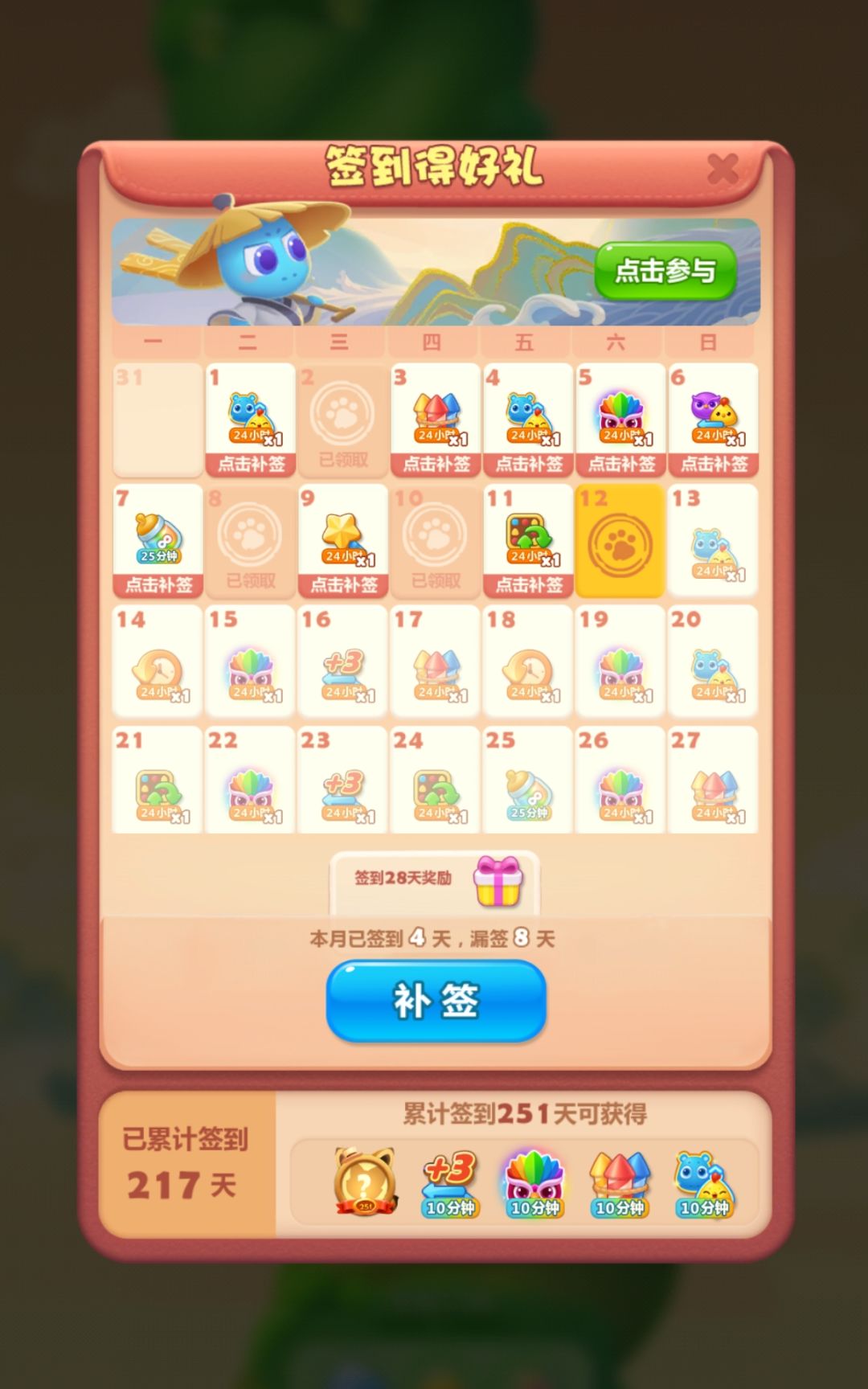Tap the green 点击参与 button

pyautogui.click(x=665, y=271)
